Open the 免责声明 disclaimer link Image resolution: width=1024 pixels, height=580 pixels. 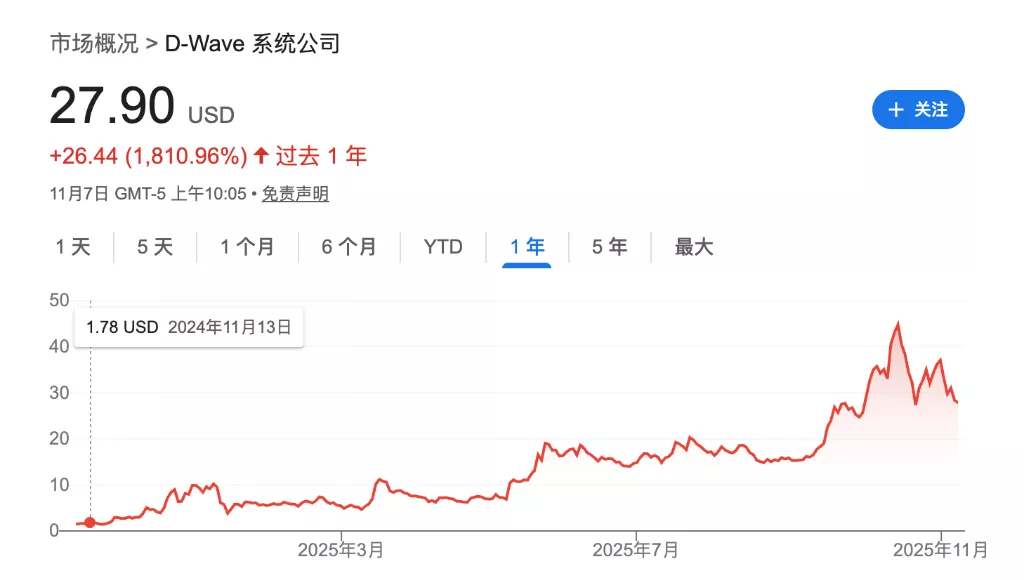coord(295,194)
